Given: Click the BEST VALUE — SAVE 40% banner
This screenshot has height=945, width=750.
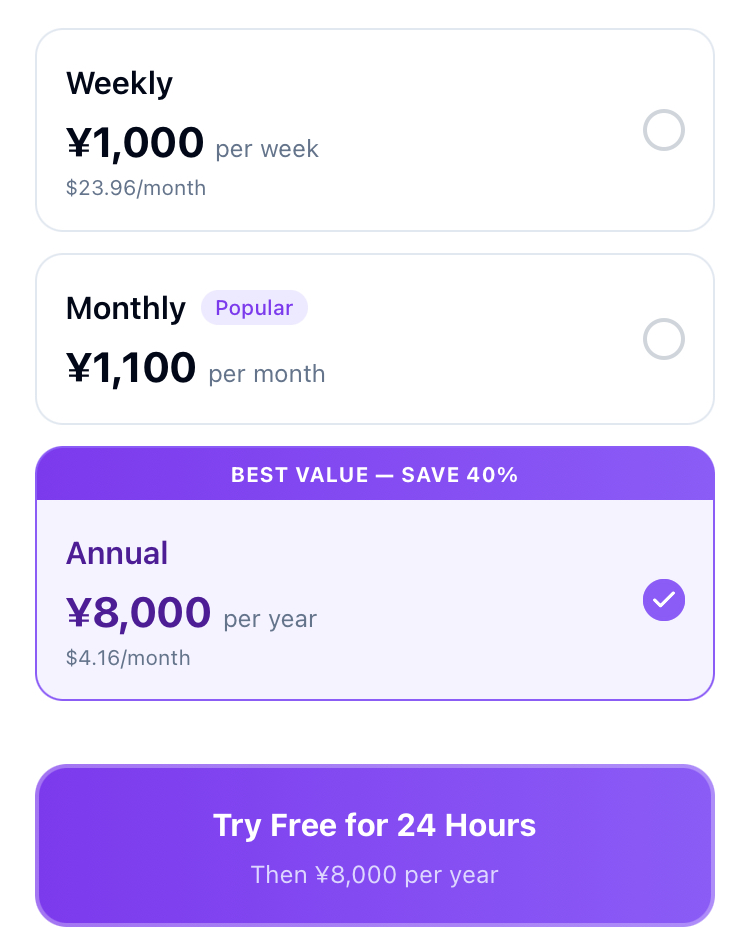Looking at the screenshot, I should coord(375,474).
